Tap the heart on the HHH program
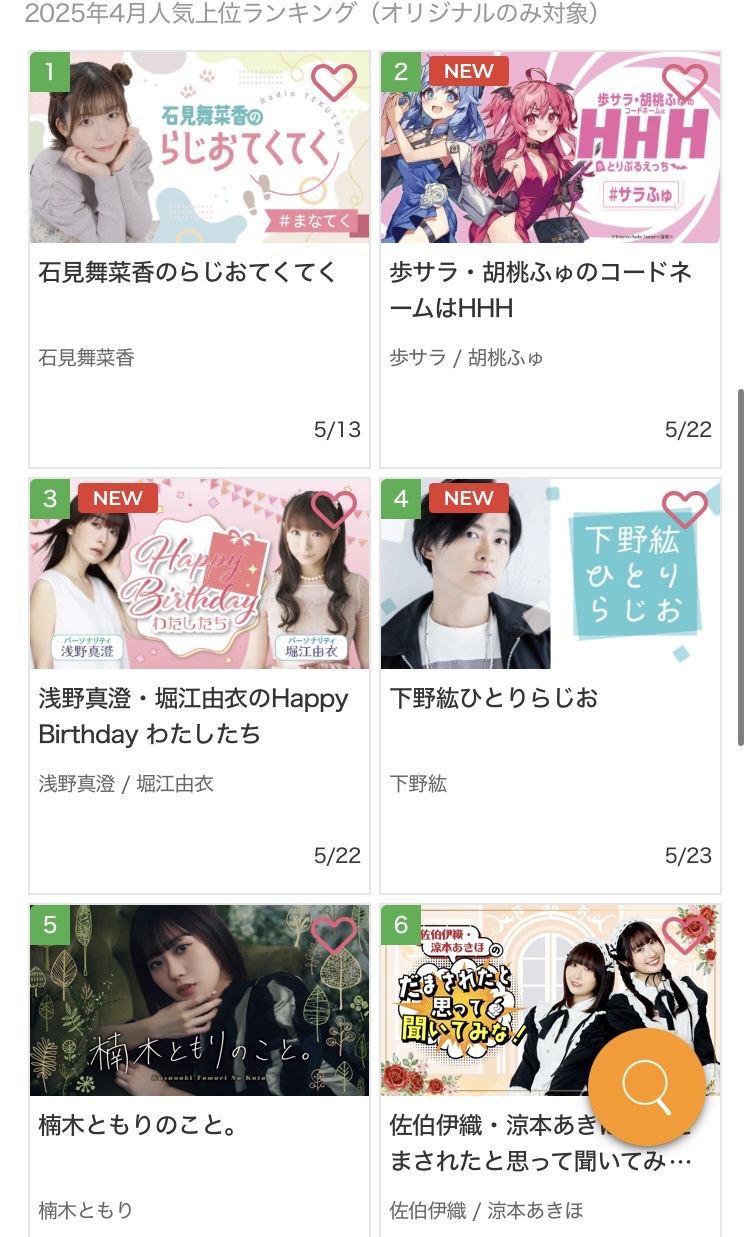Screen dimensions: 750x1237 point(685,82)
